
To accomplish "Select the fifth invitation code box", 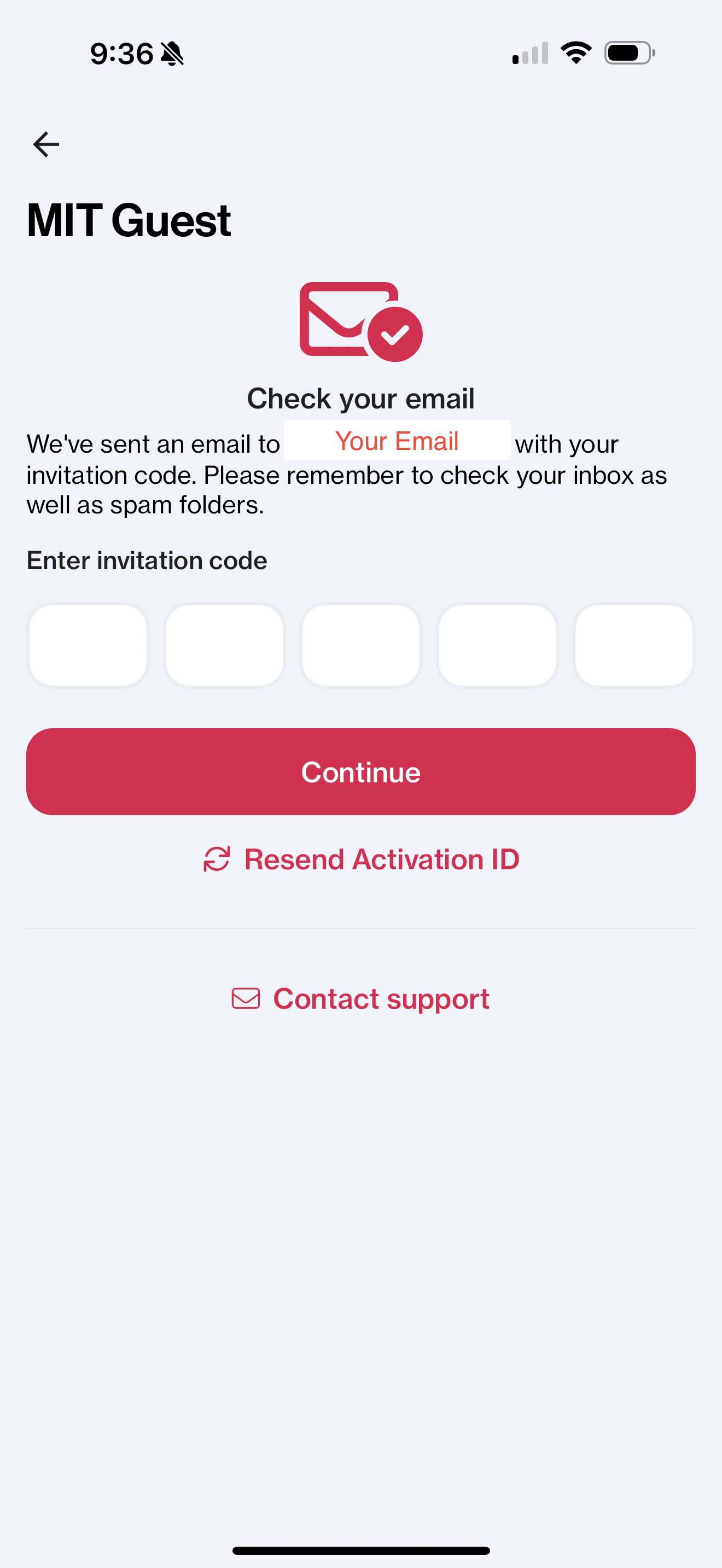I will pos(634,645).
